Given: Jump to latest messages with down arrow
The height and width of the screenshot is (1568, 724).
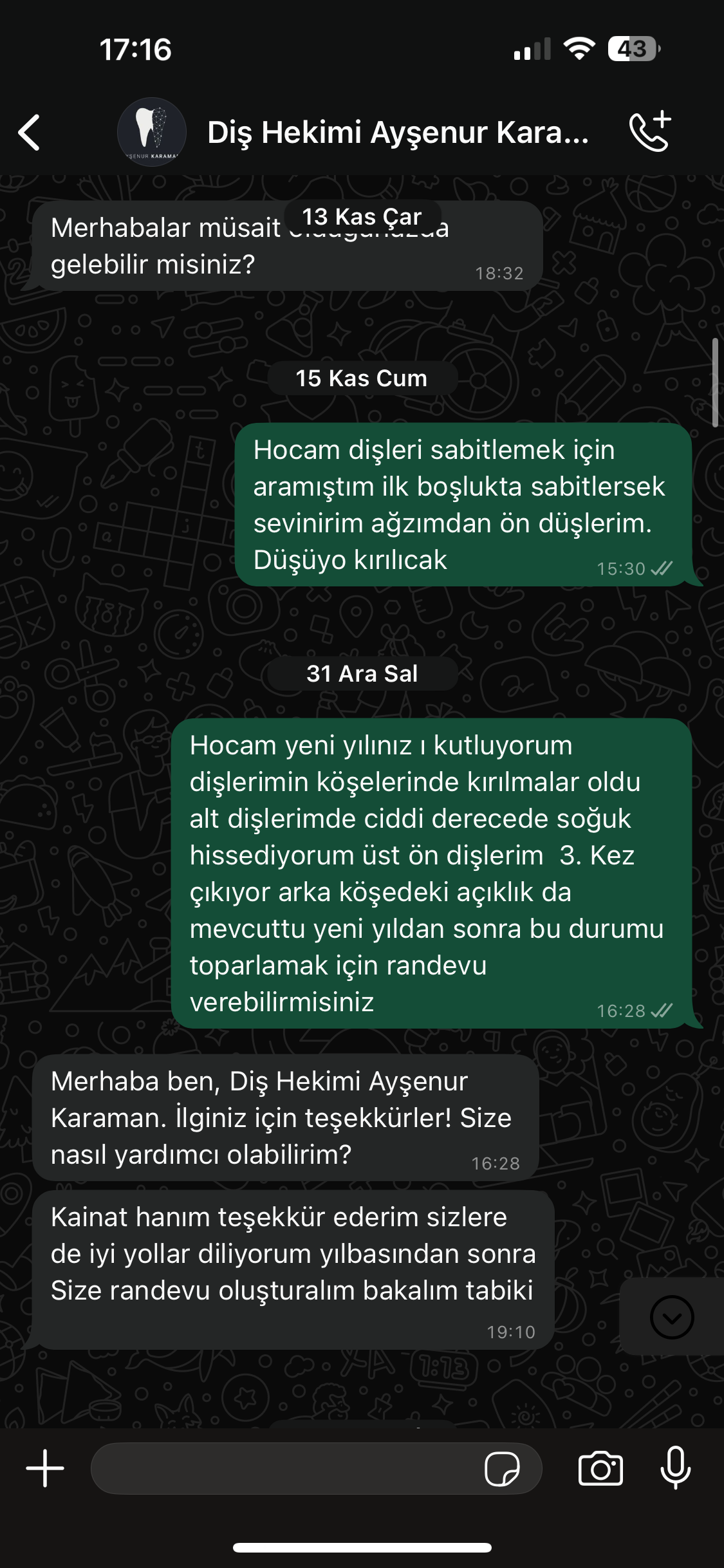Looking at the screenshot, I should (671, 1317).
